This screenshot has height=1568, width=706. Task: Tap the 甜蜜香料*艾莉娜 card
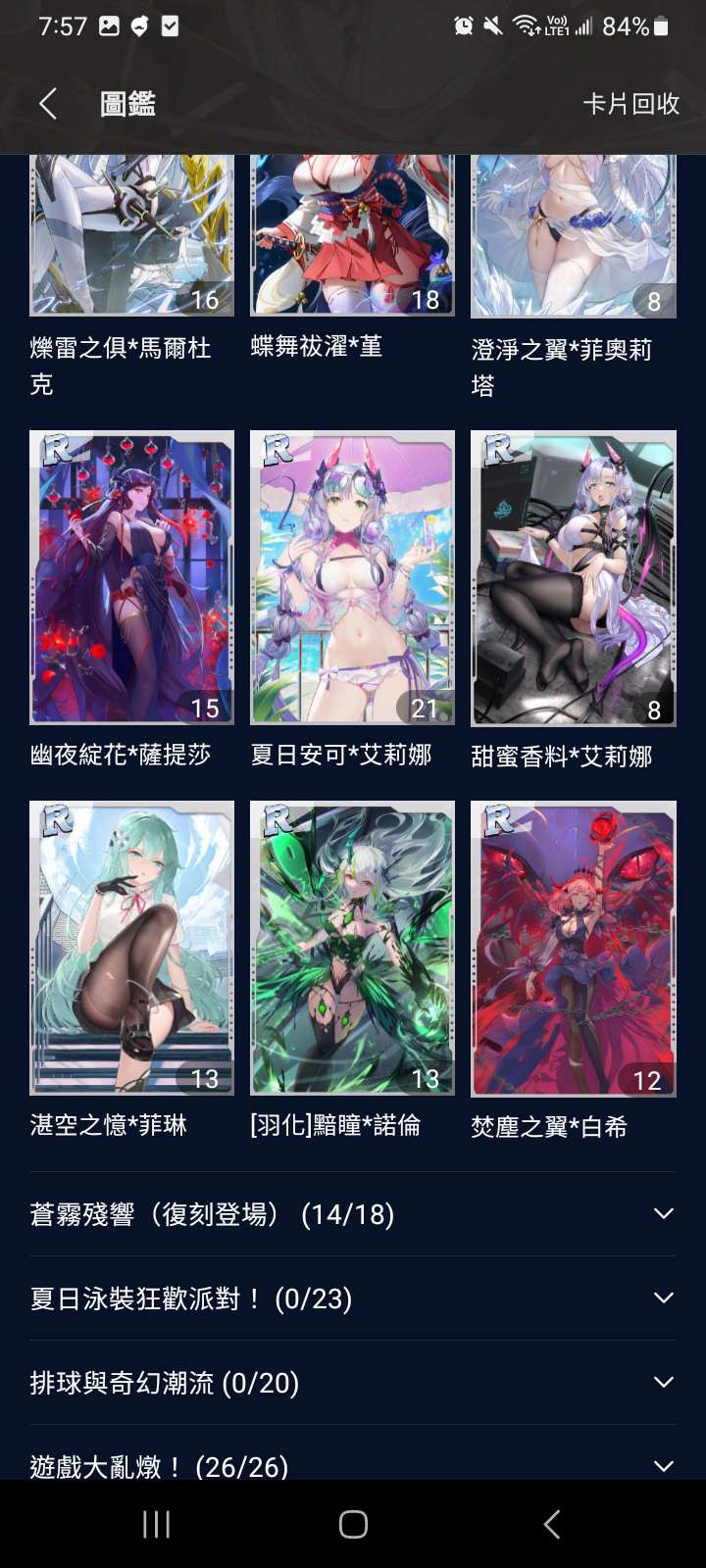(x=573, y=577)
